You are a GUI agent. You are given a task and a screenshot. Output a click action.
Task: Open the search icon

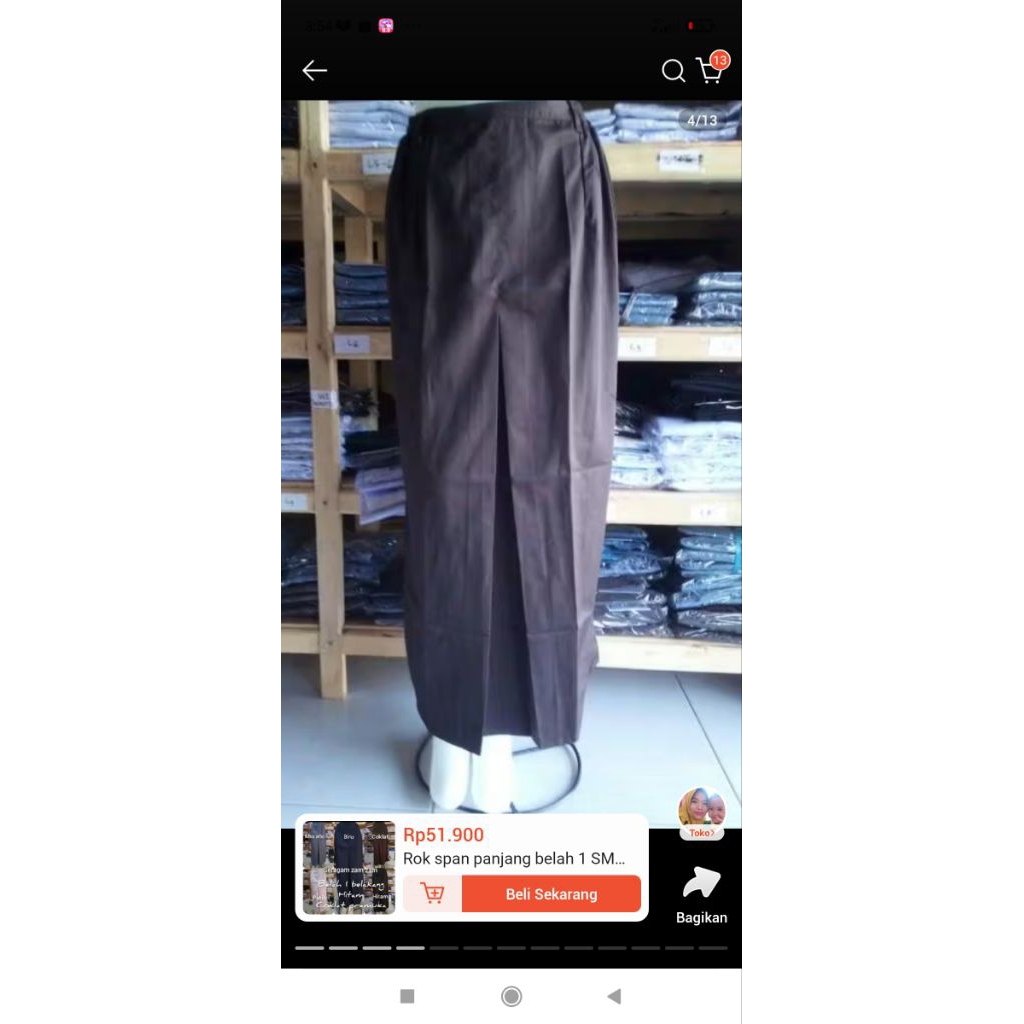[673, 70]
